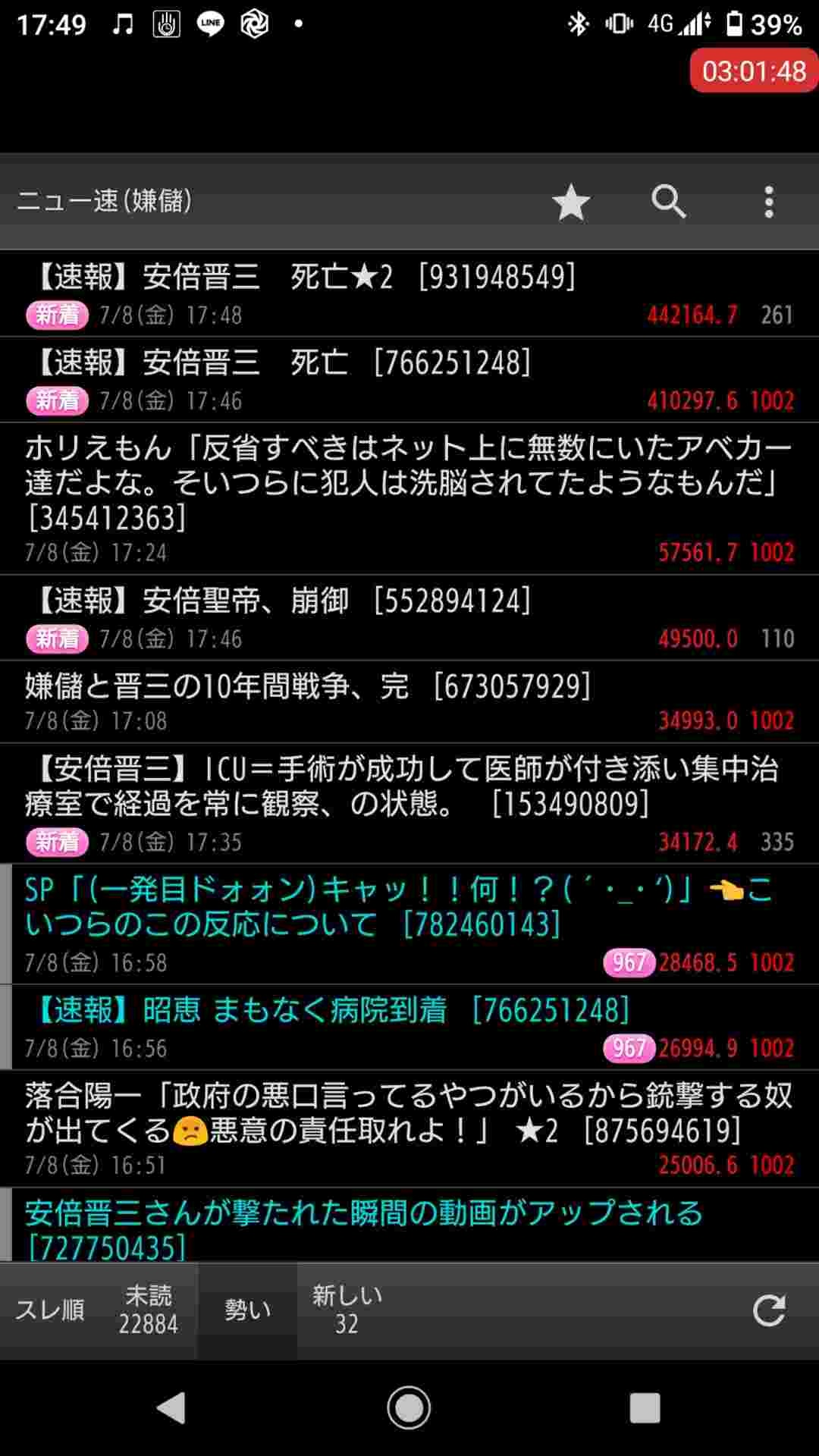Switch to 新しい newest tab

point(347,1310)
